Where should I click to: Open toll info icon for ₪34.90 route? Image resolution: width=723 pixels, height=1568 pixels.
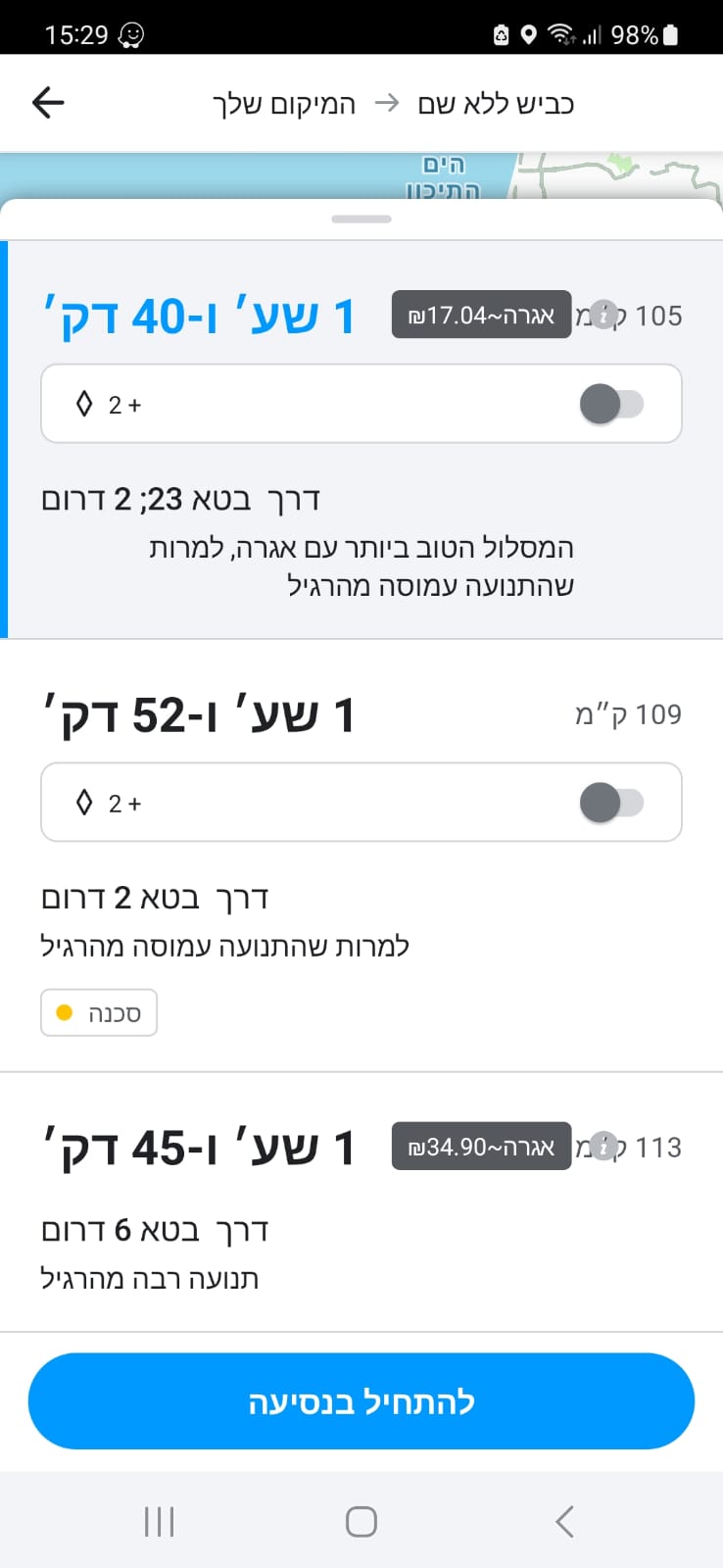(x=604, y=1146)
